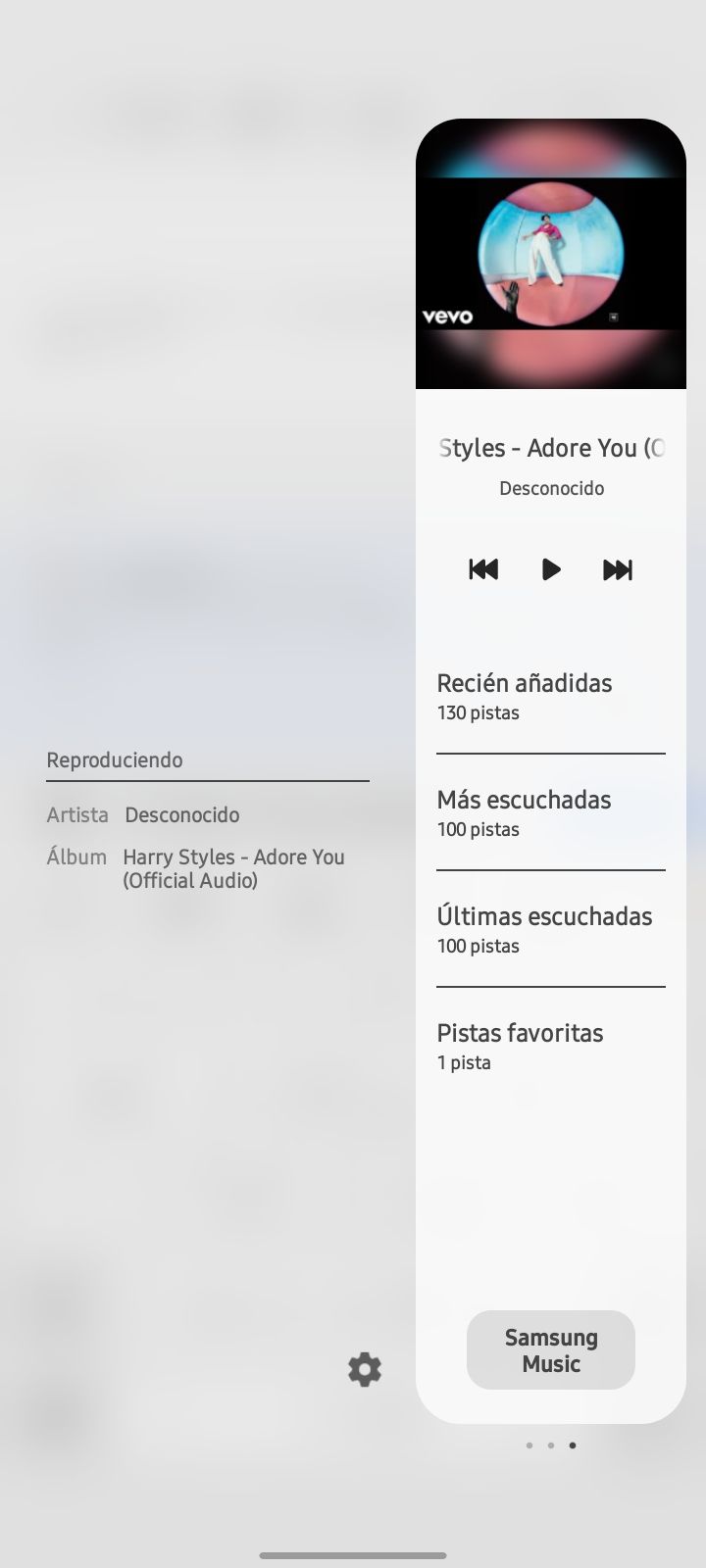This screenshot has height=1568, width=706.
Task: Open the edge panel settings gear
Action: [365, 1369]
